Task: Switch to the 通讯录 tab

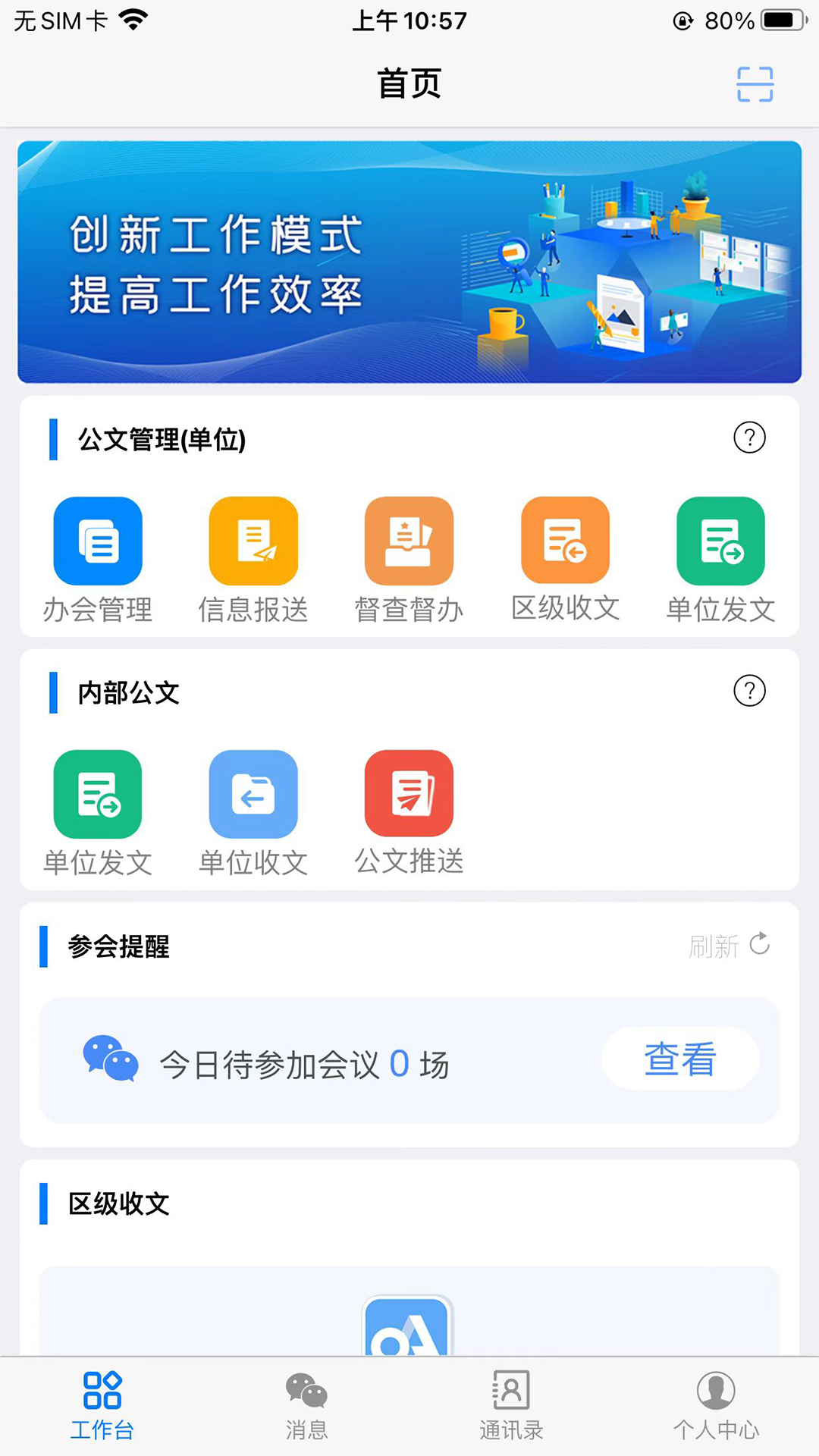Action: (511, 1405)
